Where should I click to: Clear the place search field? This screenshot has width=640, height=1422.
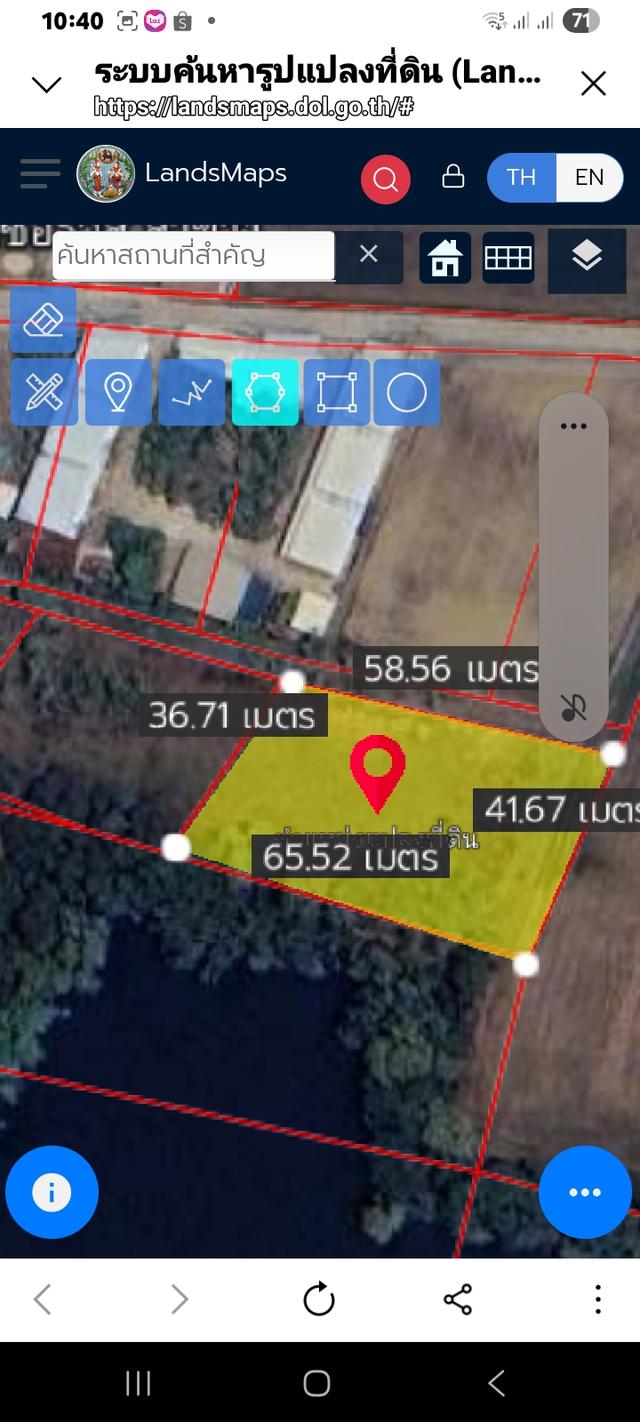[368, 255]
